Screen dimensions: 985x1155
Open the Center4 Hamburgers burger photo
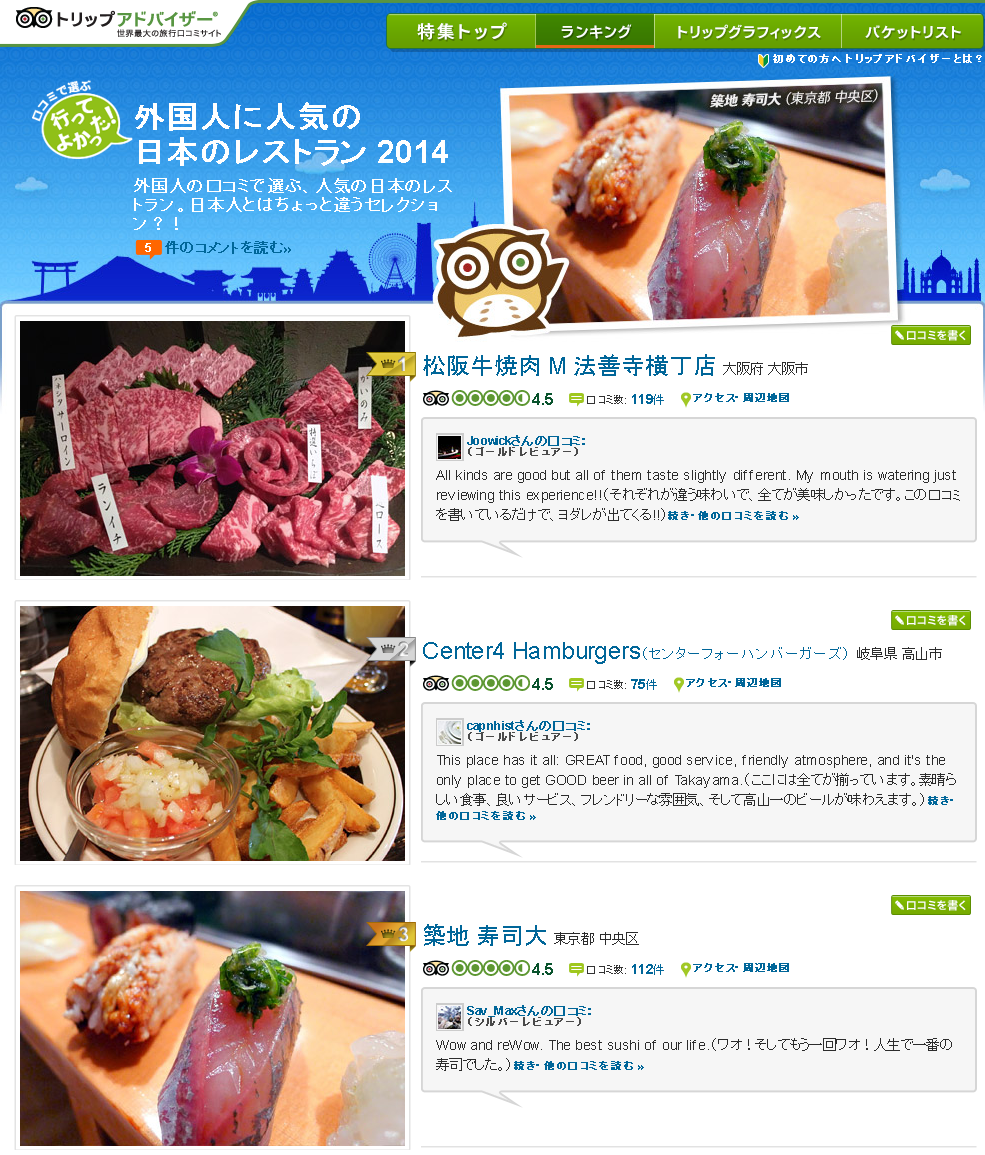(x=213, y=733)
